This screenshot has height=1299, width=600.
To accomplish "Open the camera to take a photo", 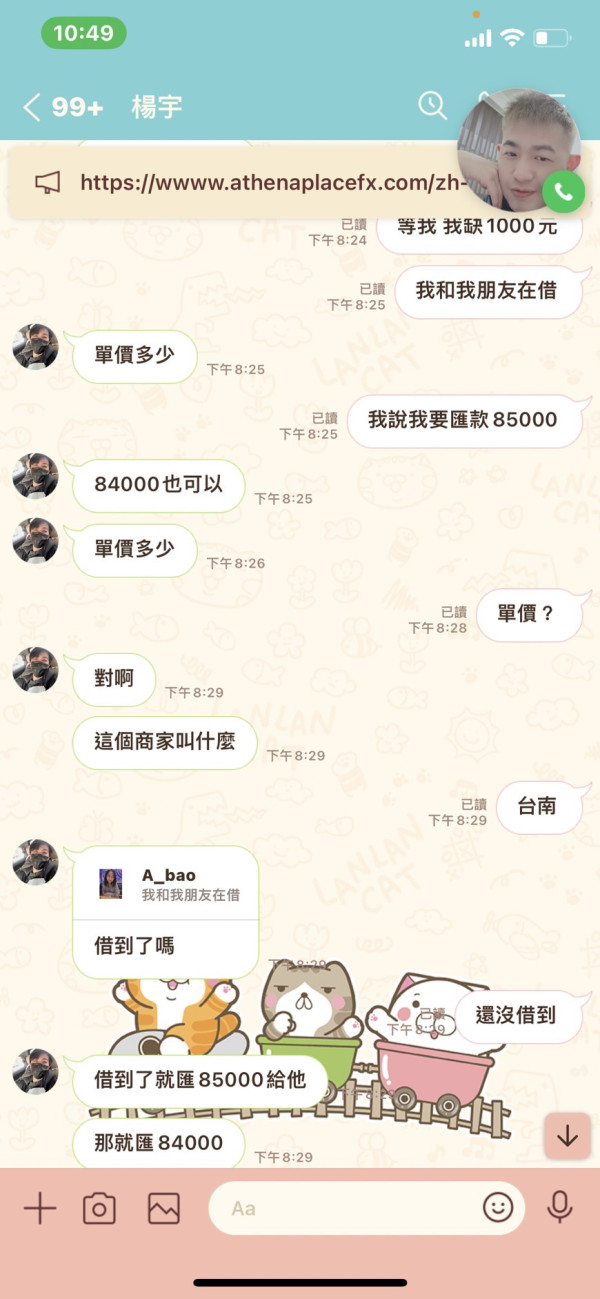I will (x=99, y=1208).
